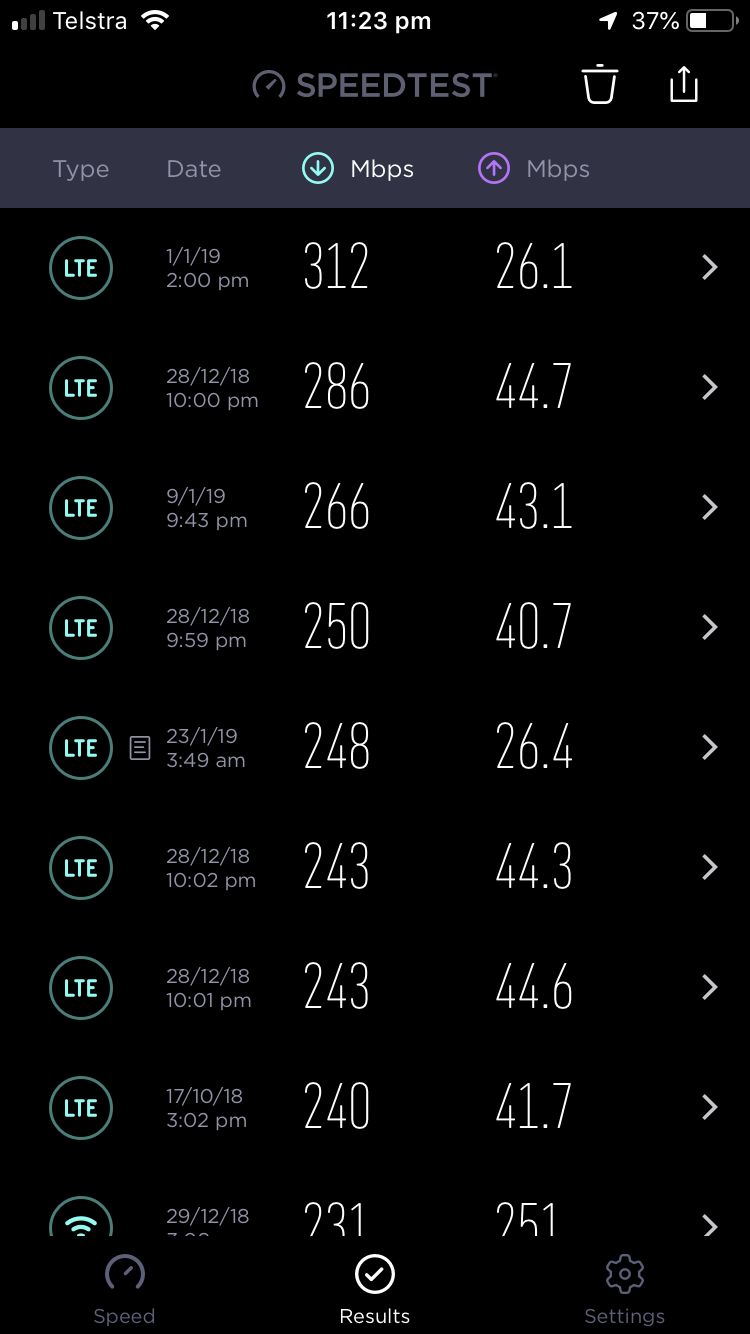View the 28/12/18 10:02 pm test details
The image size is (750, 1334).
375,868
